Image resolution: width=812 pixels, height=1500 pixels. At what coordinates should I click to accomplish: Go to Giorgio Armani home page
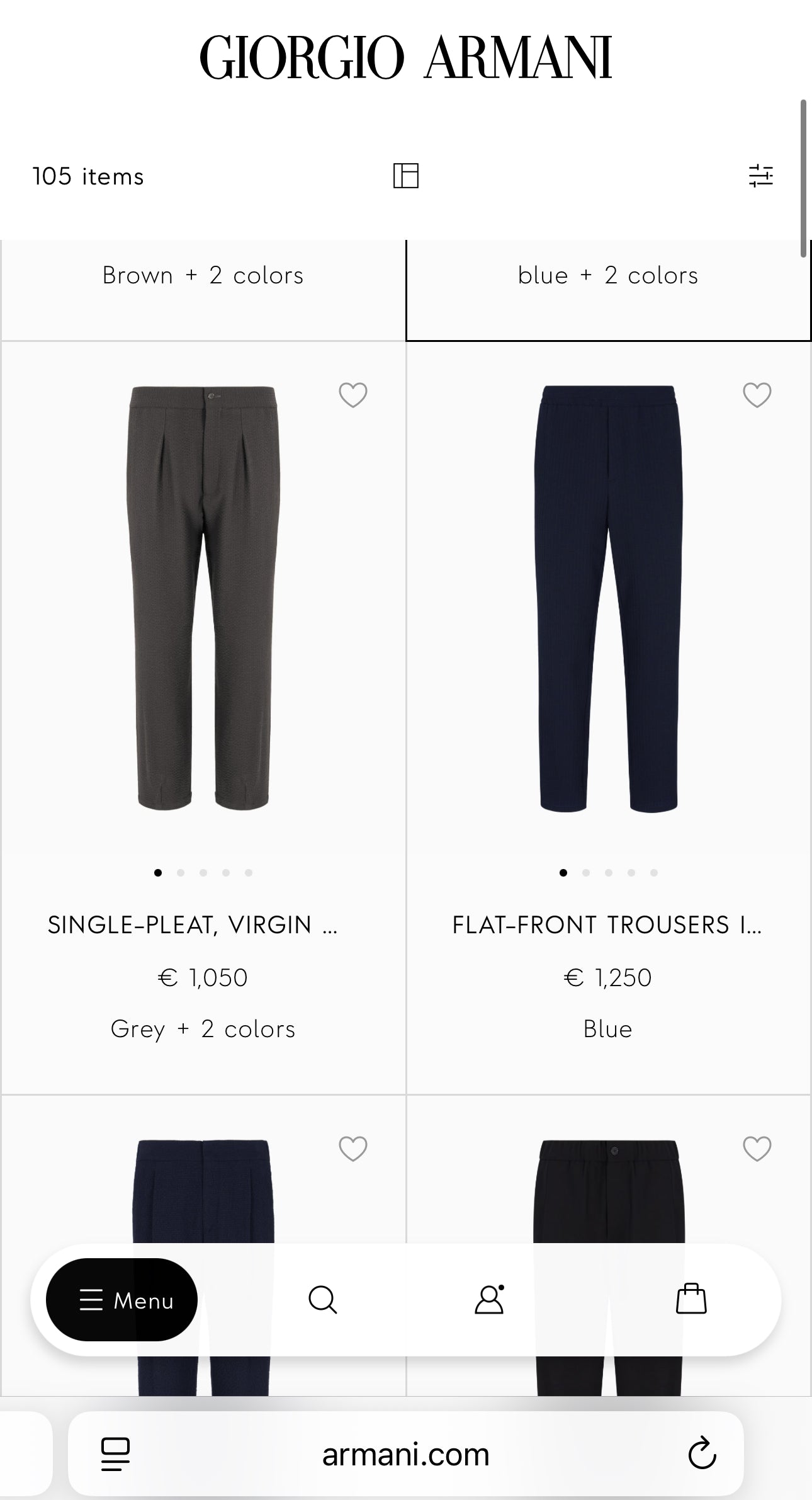coord(406,58)
